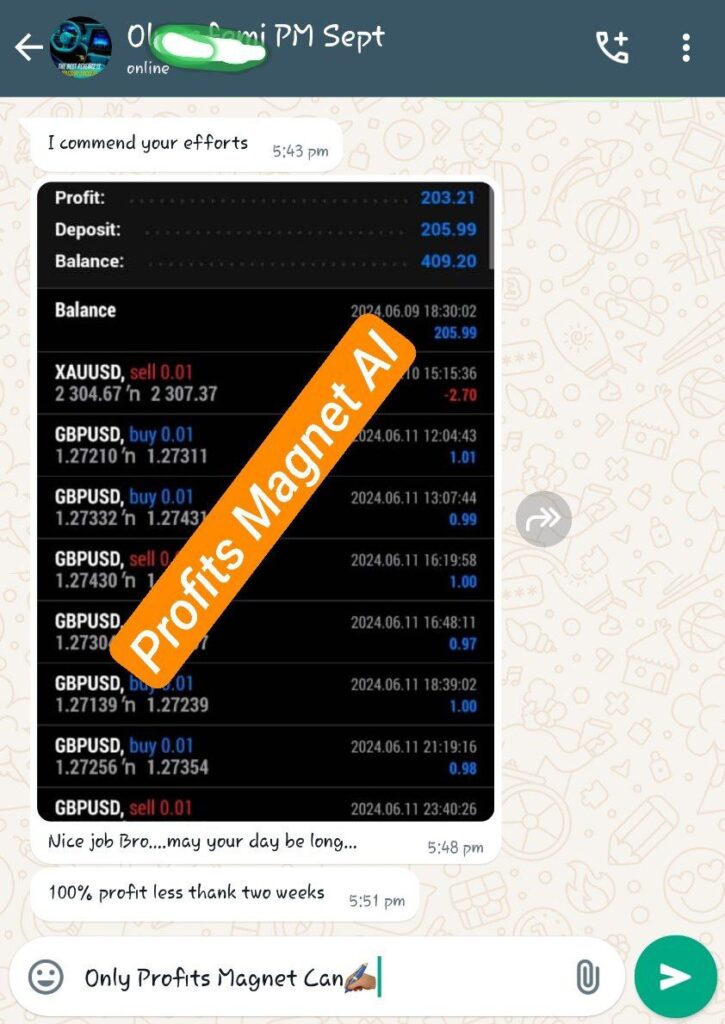Open the emoji picker
The image size is (725, 1024).
[46, 976]
